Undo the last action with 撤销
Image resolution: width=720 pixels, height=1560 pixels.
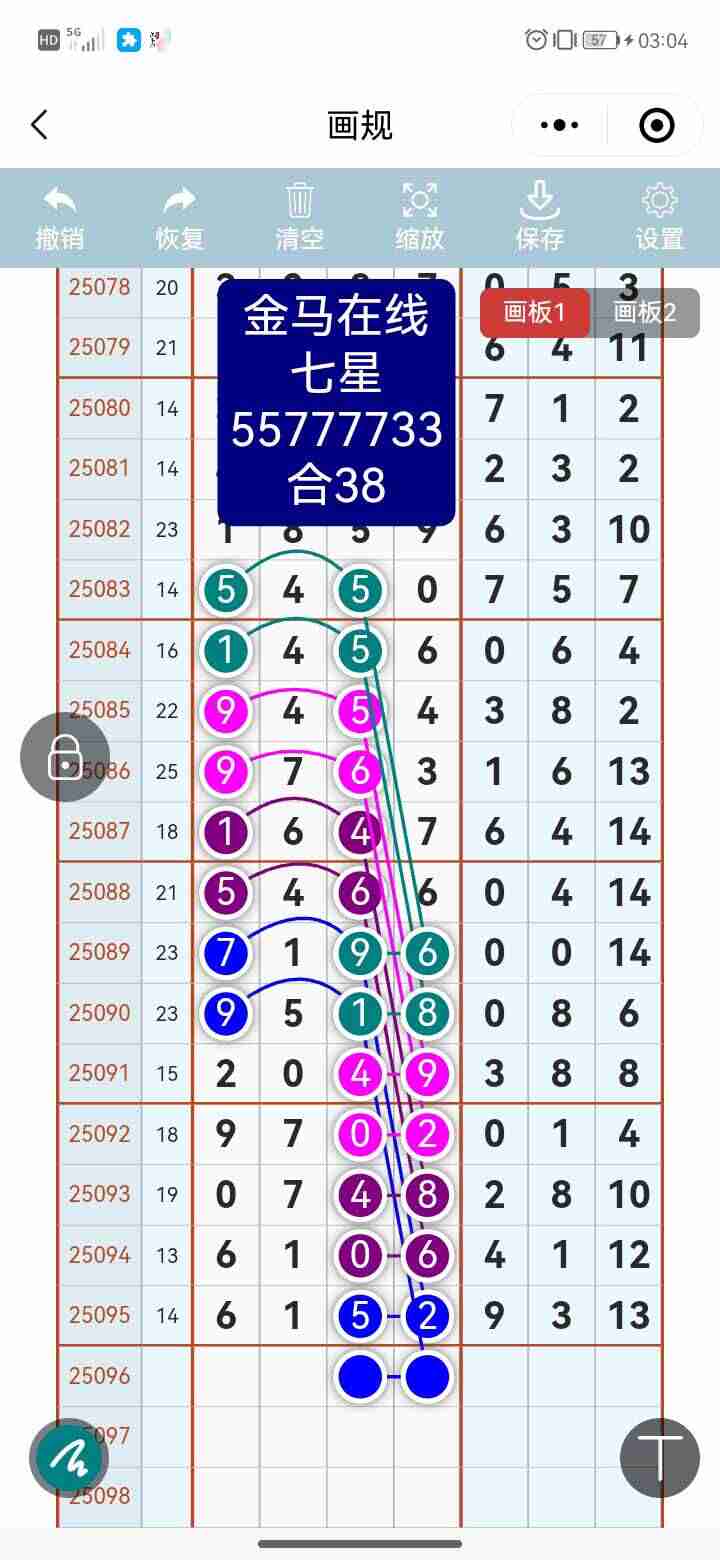60,217
